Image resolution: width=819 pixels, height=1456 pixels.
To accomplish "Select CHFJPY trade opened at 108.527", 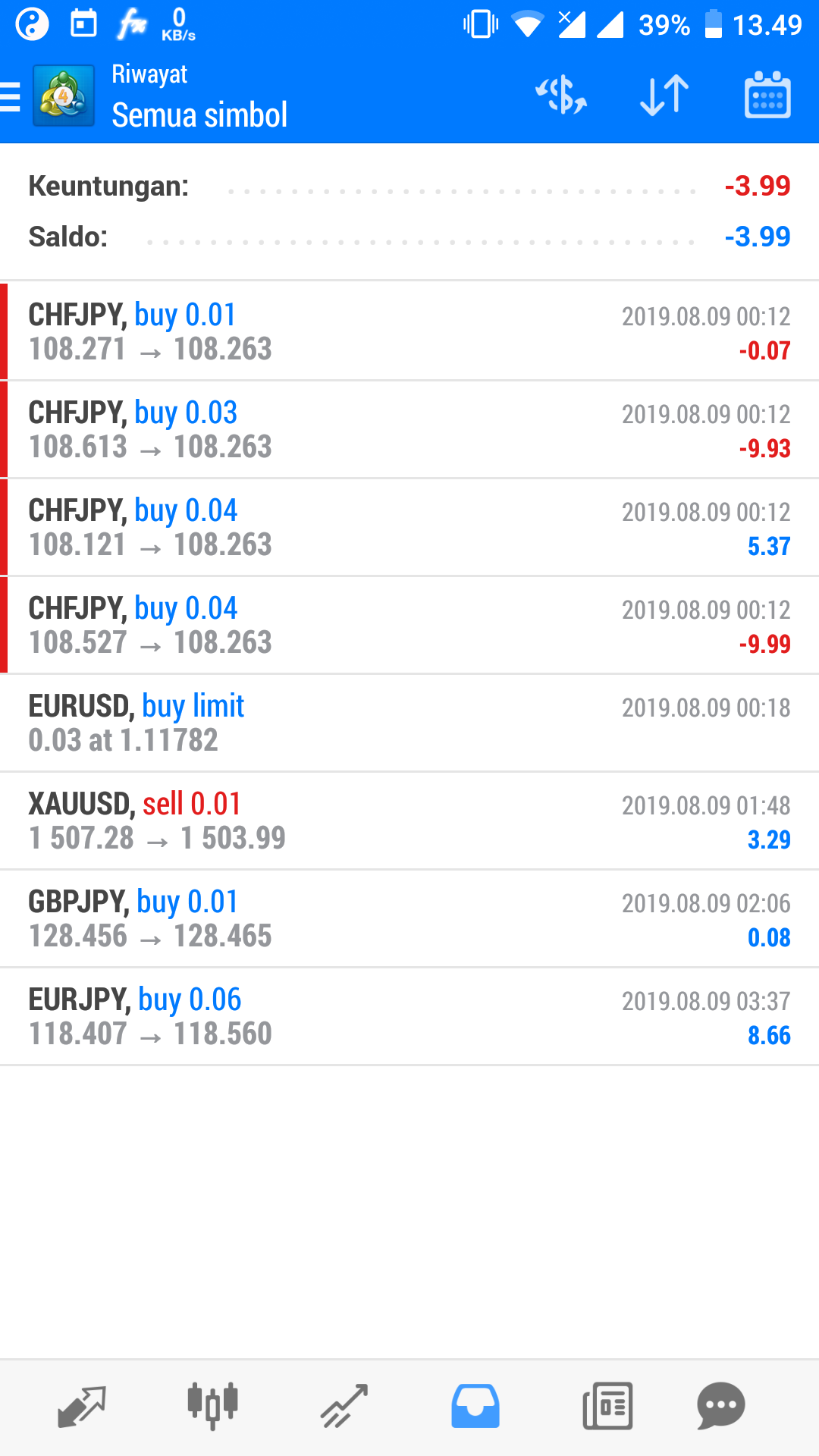I will 409,625.
